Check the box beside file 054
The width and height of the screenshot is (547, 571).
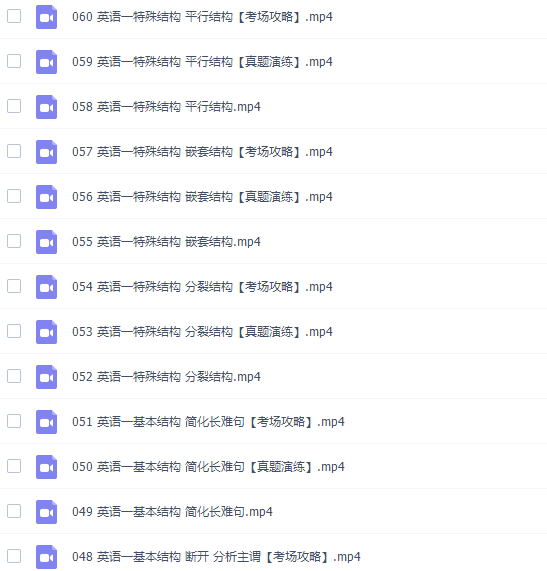(x=14, y=286)
